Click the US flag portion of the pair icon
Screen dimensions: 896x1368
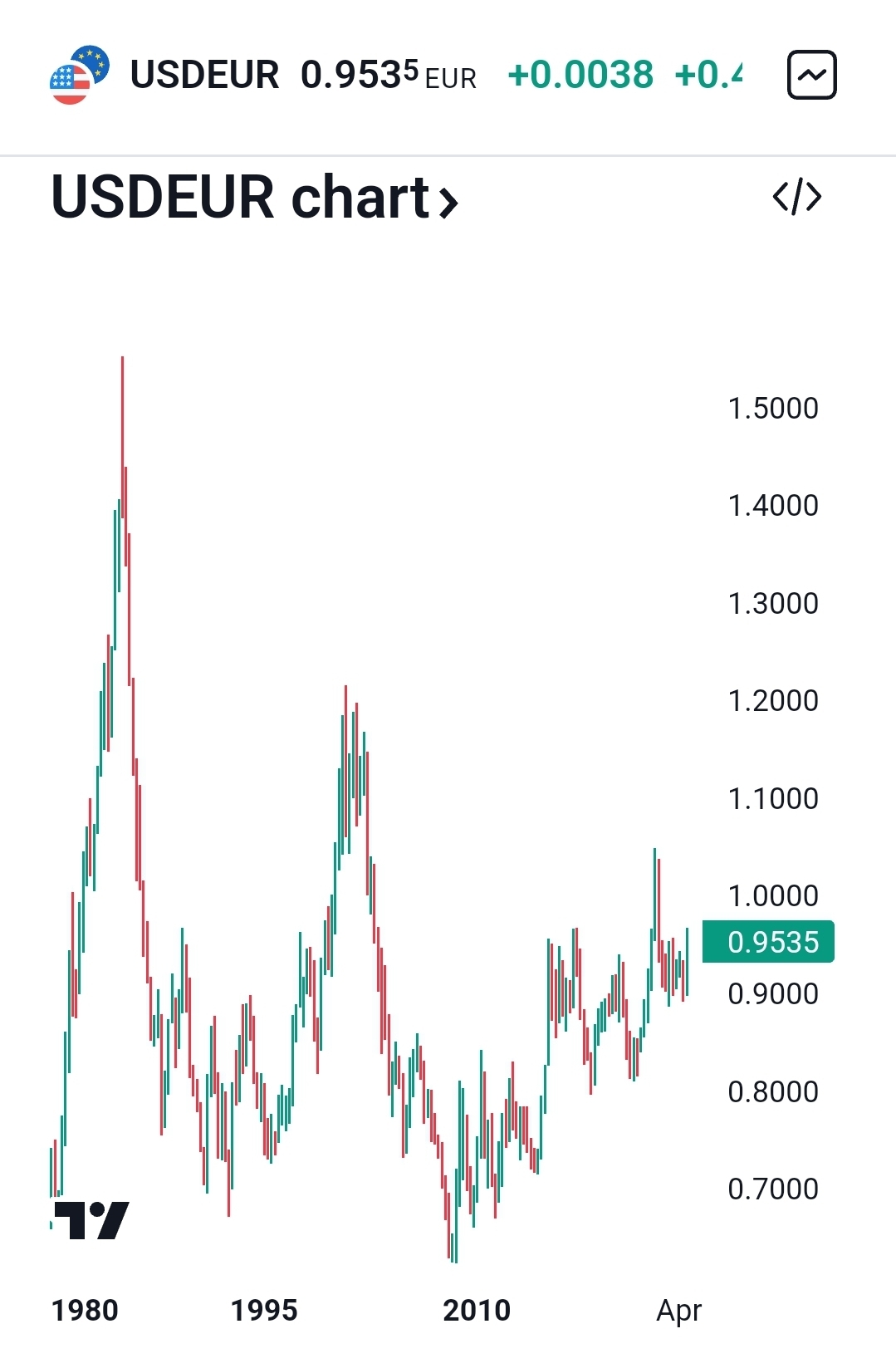tap(68, 83)
